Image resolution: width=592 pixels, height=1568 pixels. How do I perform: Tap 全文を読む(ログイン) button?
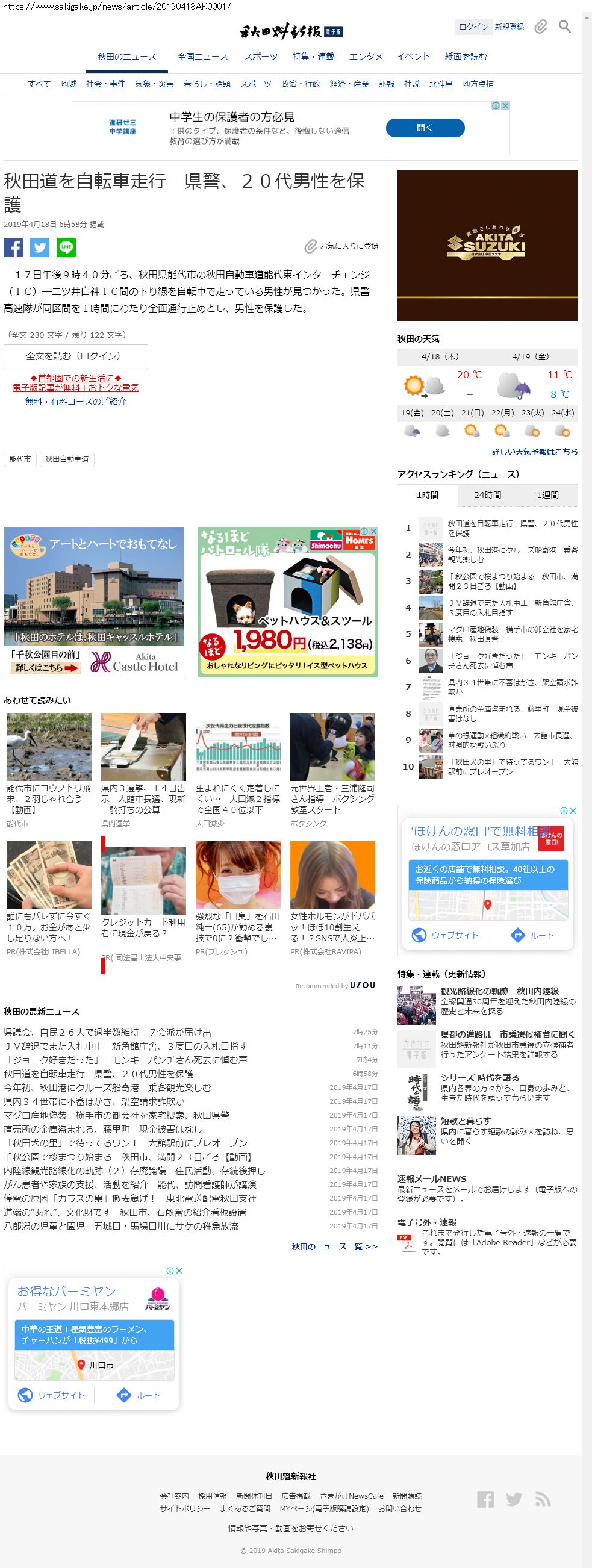(x=75, y=356)
